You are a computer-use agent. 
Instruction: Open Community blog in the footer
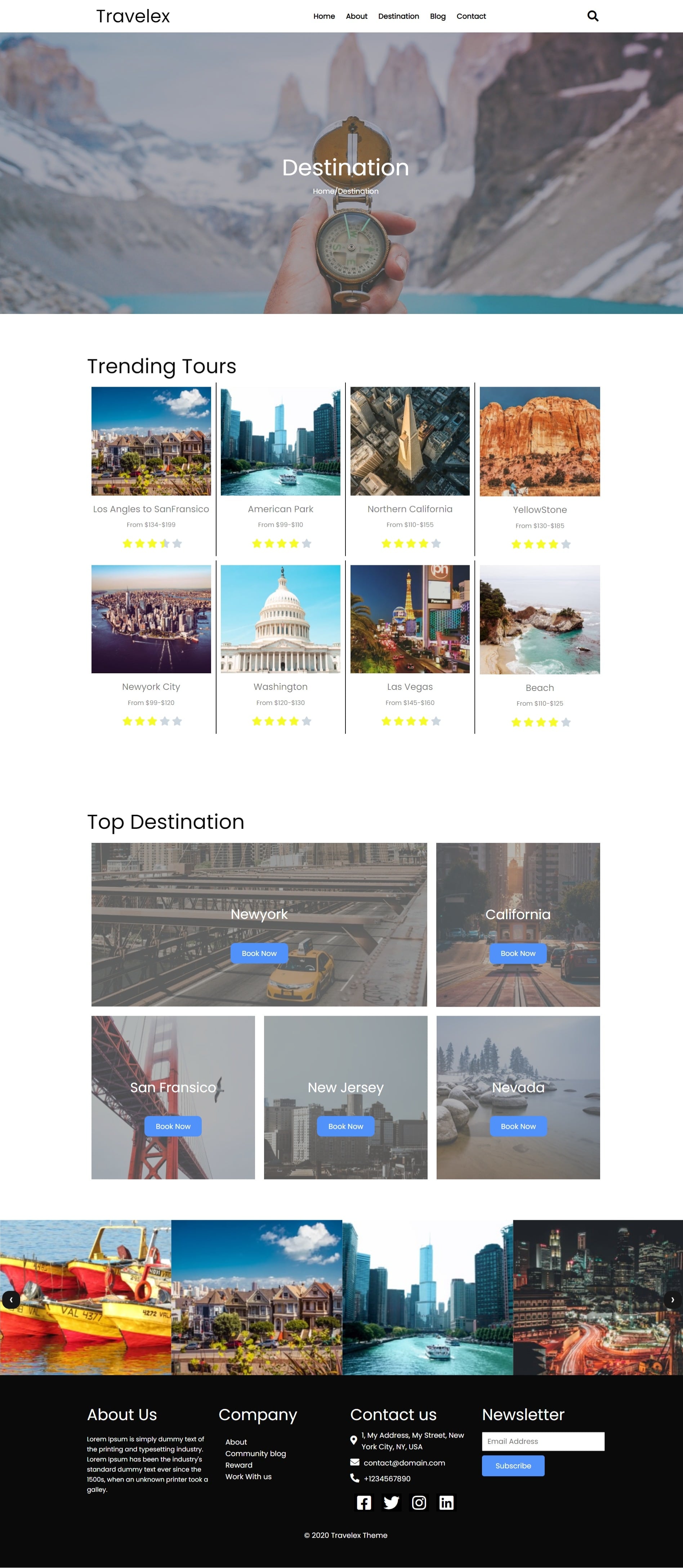tap(255, 1454)
